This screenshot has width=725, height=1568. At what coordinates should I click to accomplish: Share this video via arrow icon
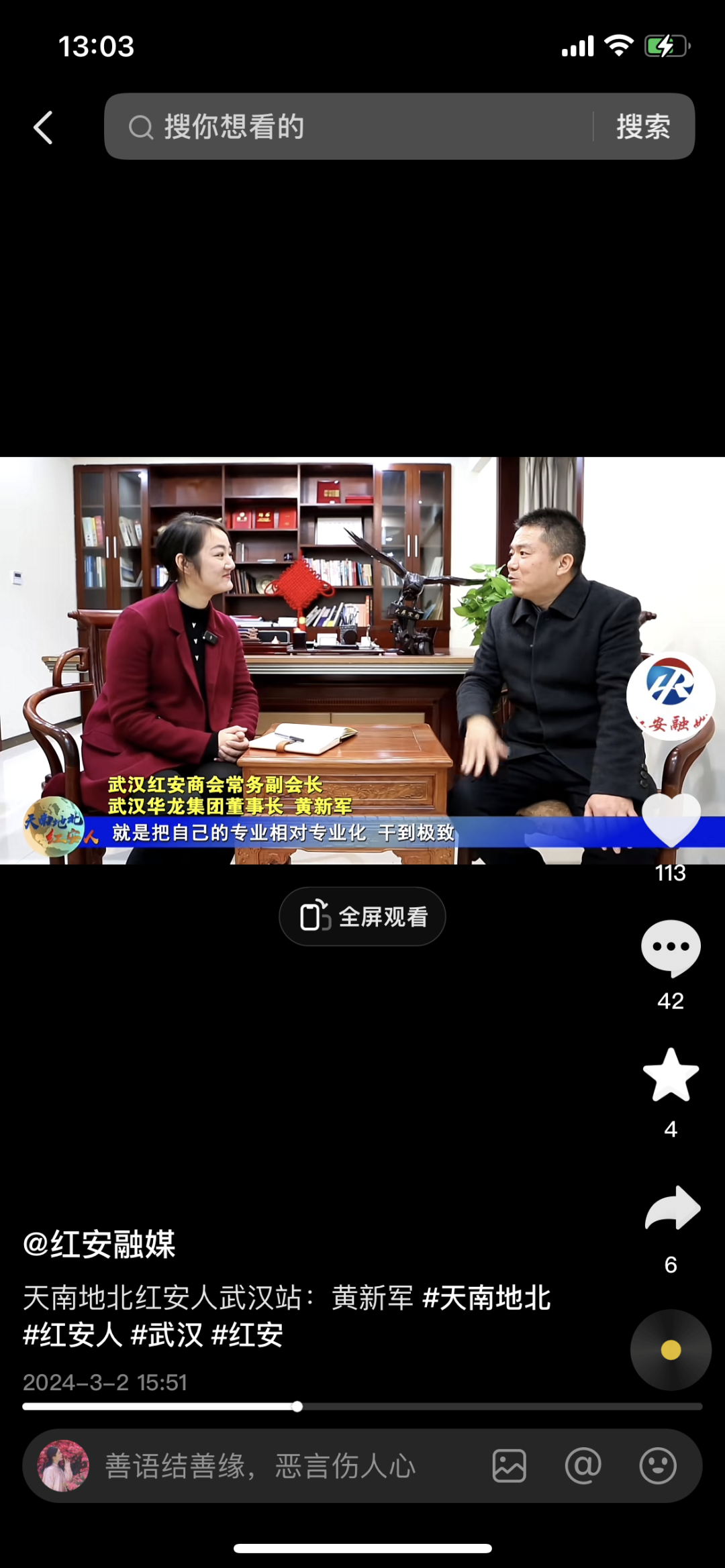[x=671, y=1208]
